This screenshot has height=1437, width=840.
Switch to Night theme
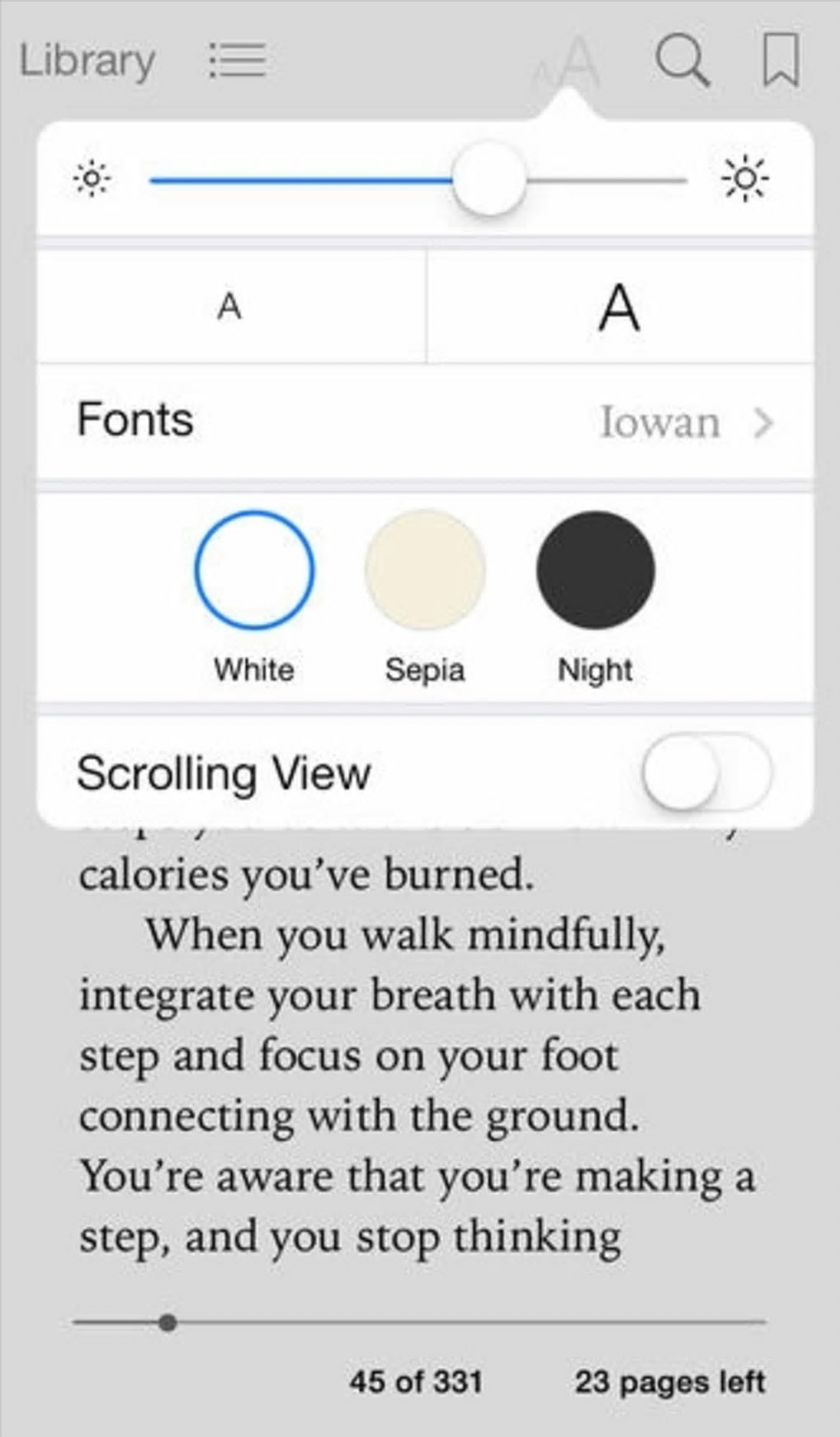(x=595, y=571)
